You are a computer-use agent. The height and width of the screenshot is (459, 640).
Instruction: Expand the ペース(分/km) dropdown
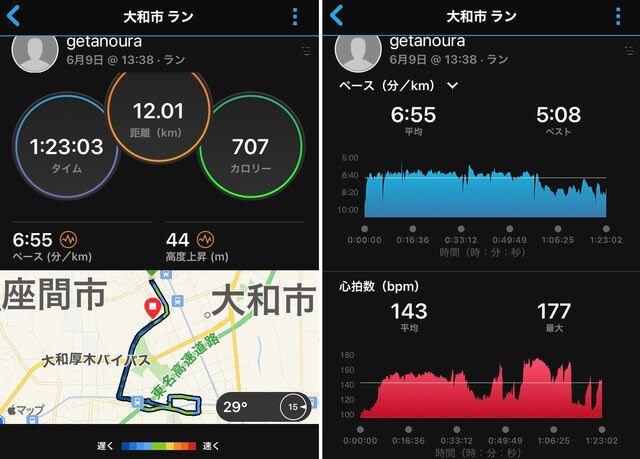[453, 86]
